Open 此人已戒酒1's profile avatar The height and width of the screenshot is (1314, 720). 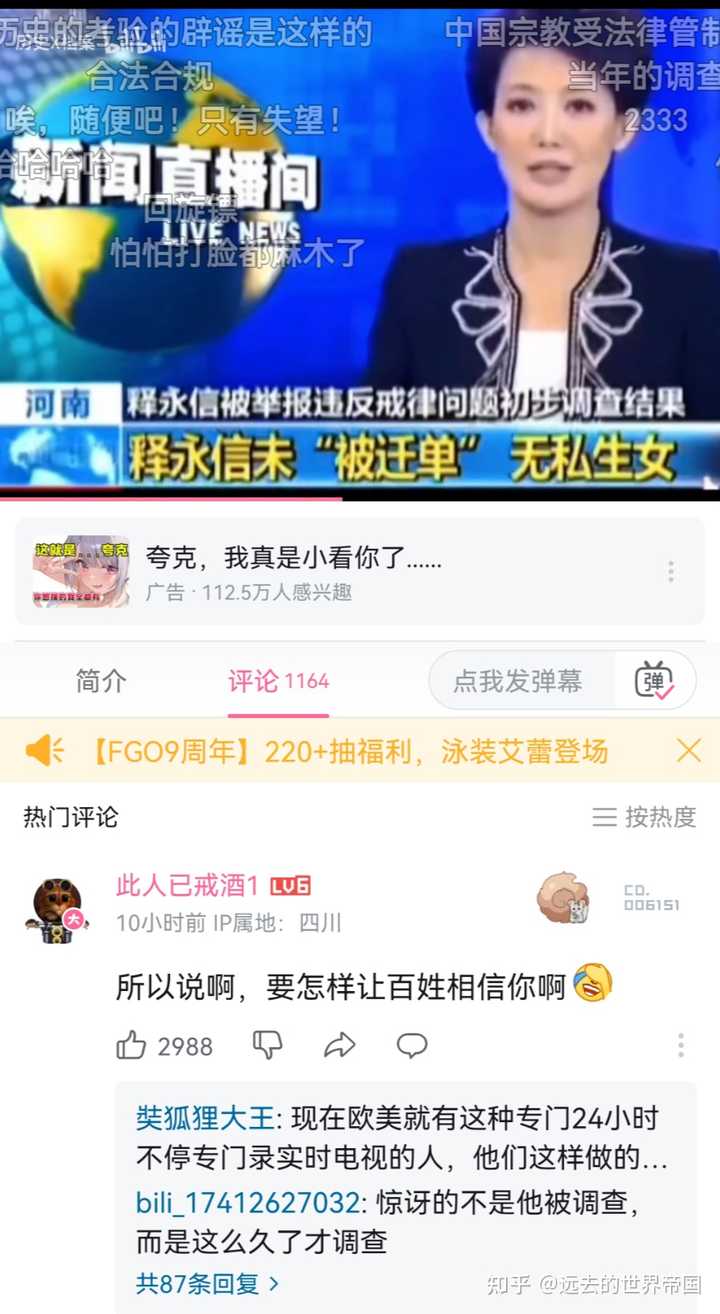point(57,908)
